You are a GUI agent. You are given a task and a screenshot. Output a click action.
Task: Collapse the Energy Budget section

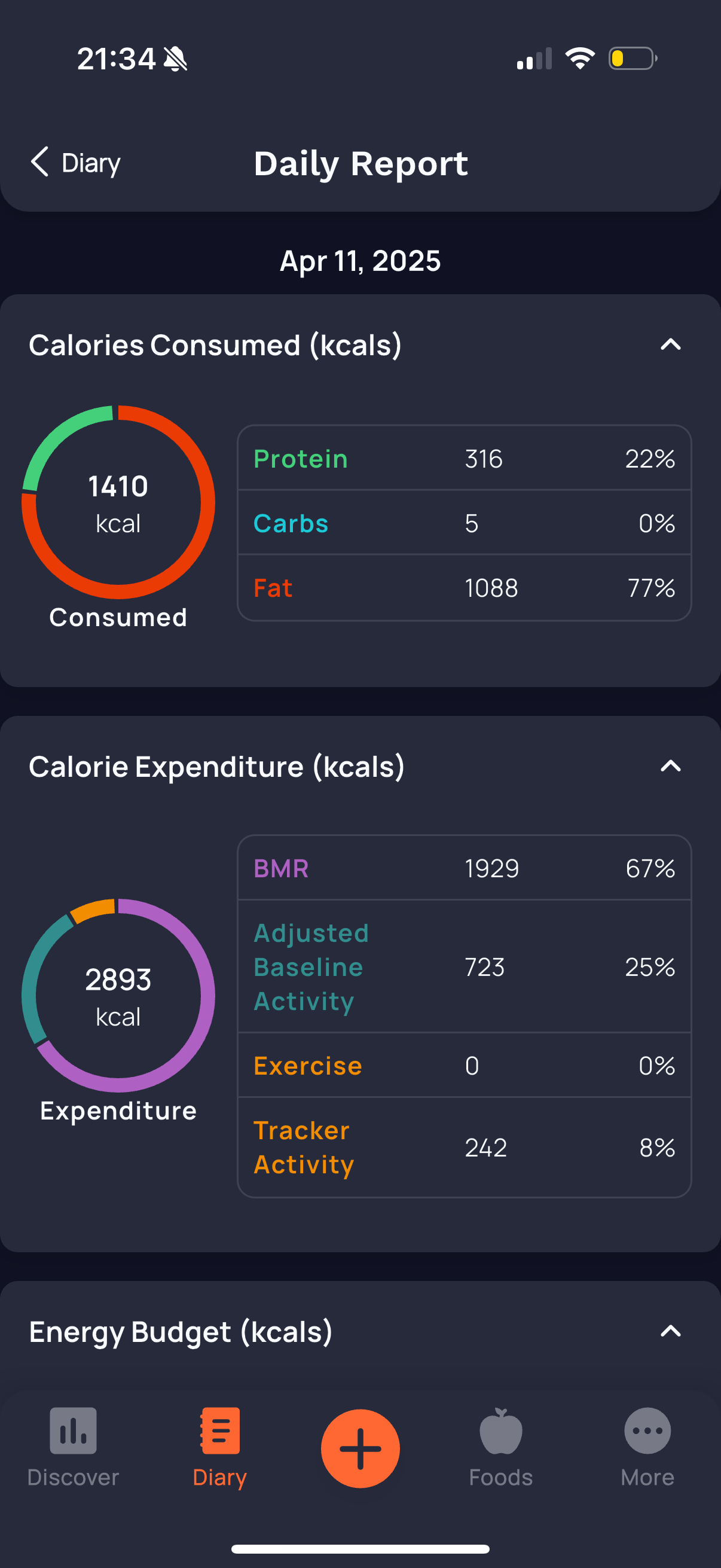pos(670,1331)
